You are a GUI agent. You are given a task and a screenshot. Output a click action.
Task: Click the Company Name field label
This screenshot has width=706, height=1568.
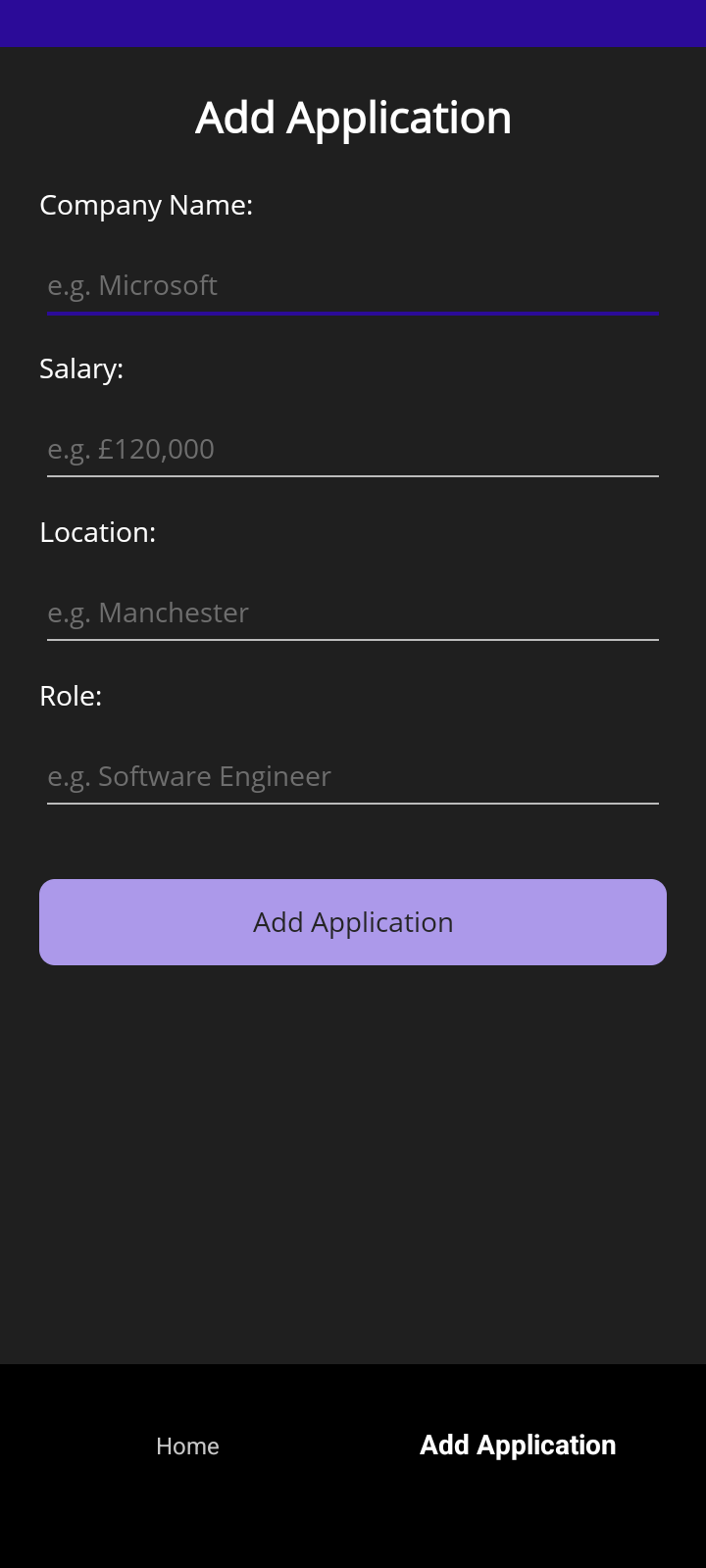pyautogui.click(x=146, y=206)
